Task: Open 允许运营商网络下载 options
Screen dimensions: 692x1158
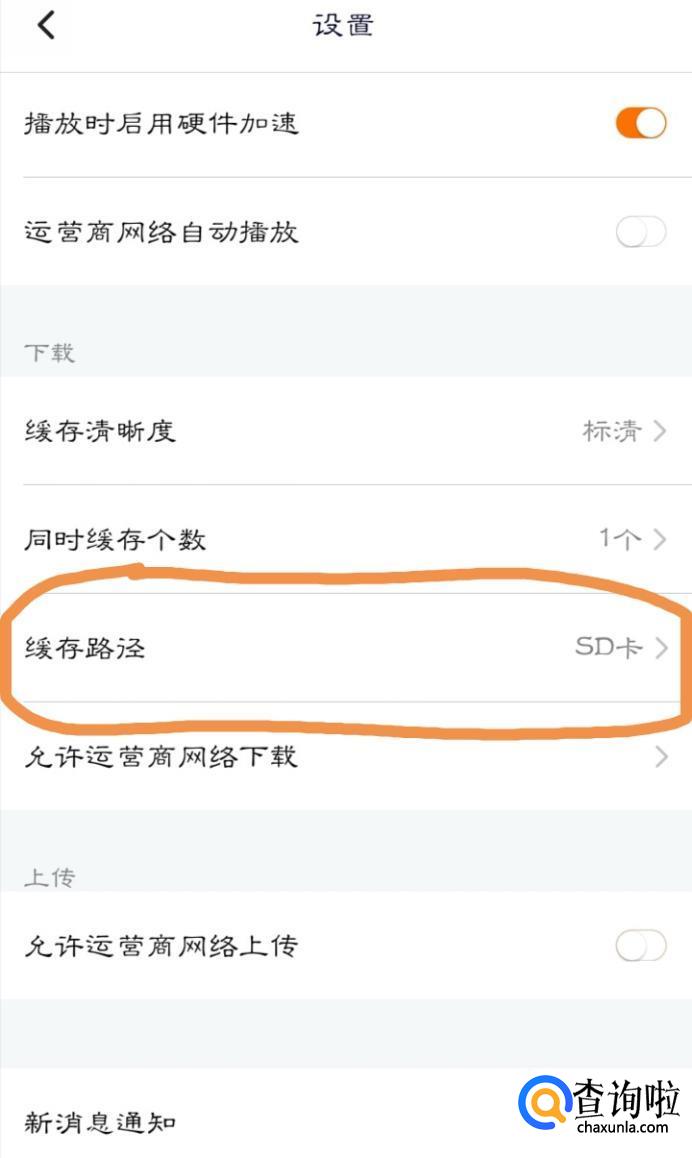Action: coord(346,756)
